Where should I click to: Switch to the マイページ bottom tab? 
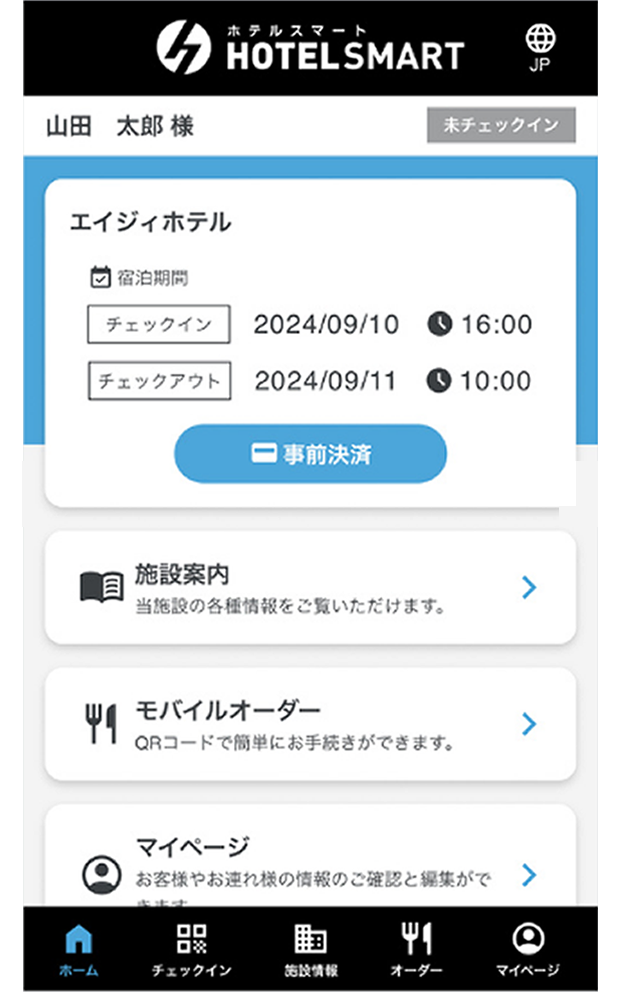click(528, 950)
